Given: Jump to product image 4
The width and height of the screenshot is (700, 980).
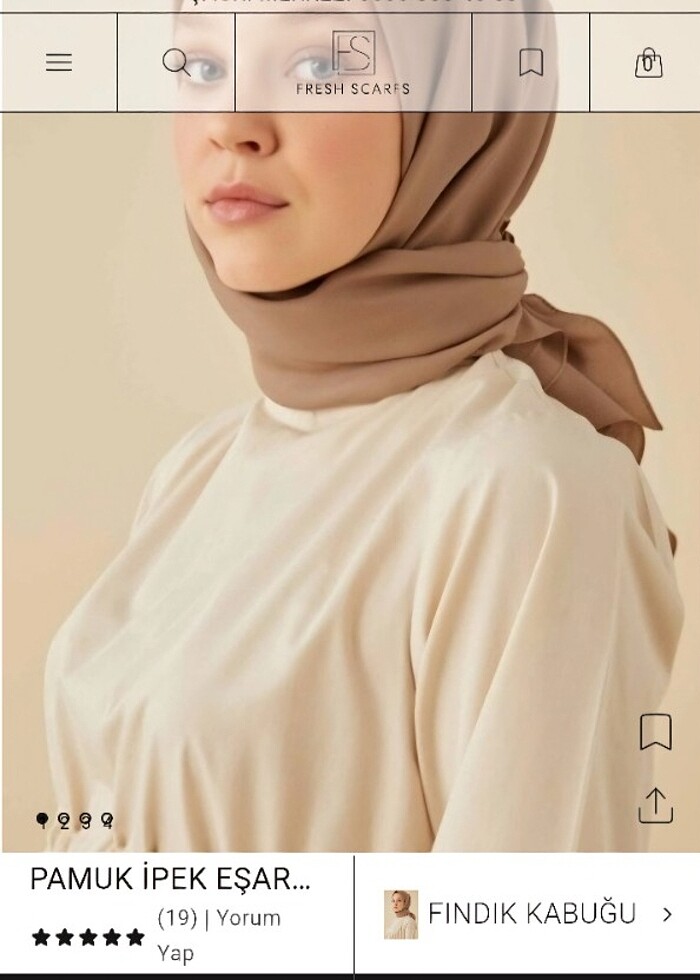Looking at the screenshot, I should click(107, 821).
